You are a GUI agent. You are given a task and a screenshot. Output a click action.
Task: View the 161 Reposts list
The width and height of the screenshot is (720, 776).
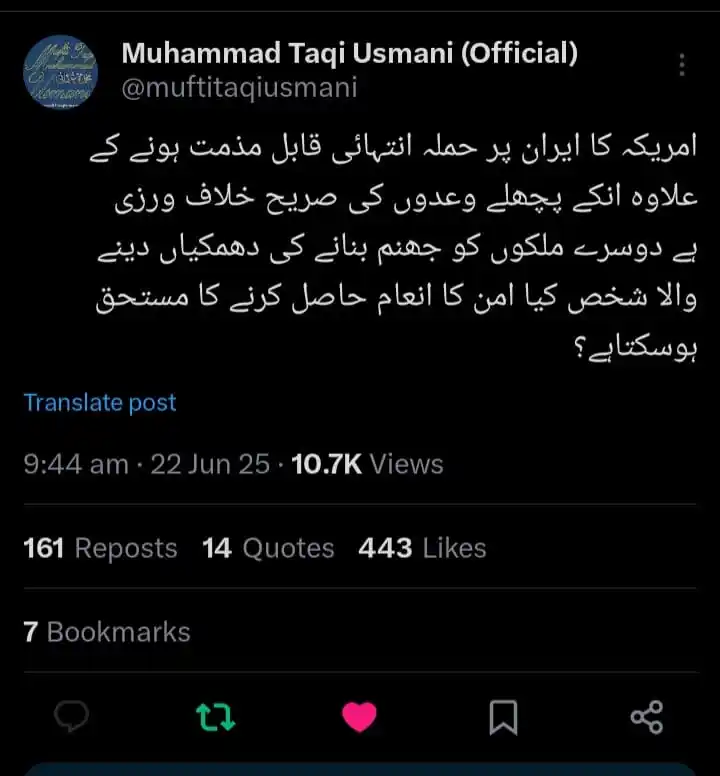point(100,548)
